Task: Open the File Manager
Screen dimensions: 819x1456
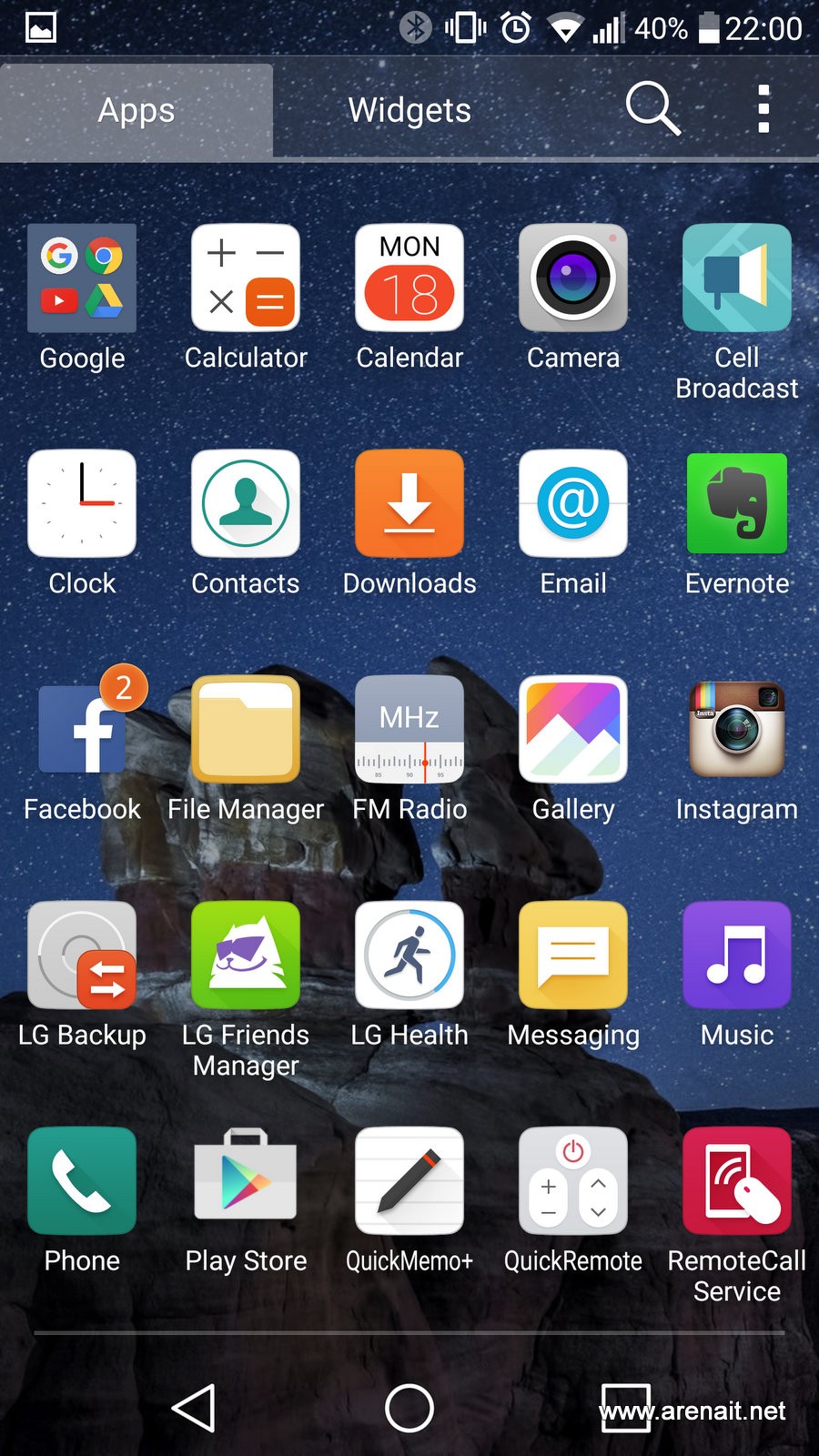Action: click(x=246, y=729)
